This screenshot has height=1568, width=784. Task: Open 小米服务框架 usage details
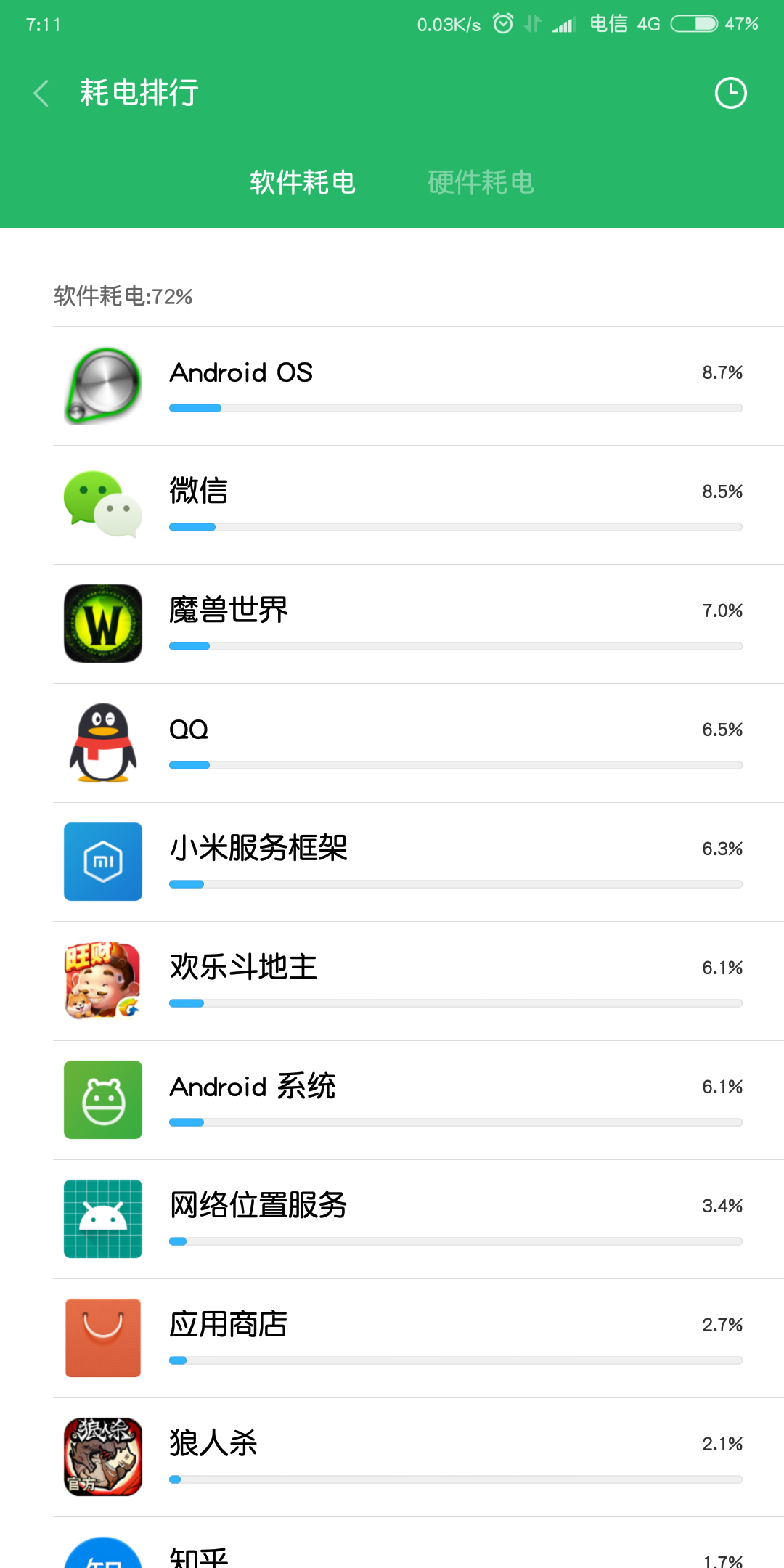click(x=418, y=862)
